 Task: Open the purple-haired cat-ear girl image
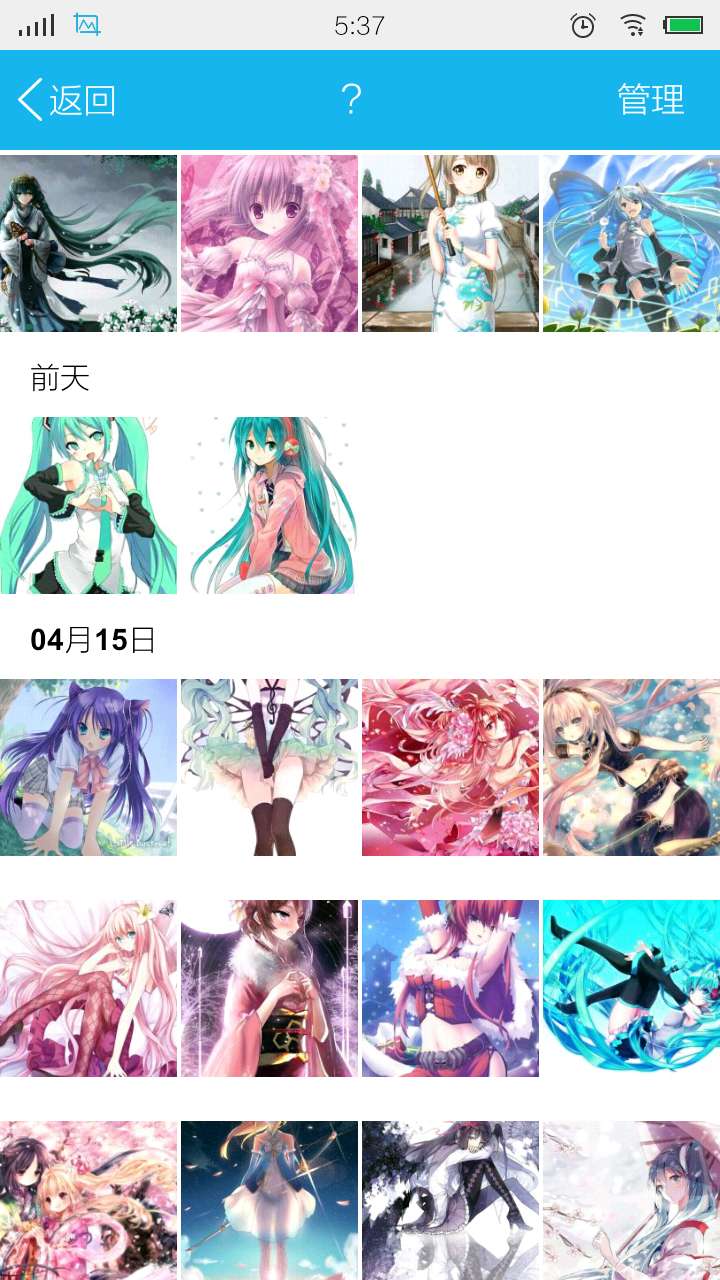pyautogui.click(x=88, y=767)
